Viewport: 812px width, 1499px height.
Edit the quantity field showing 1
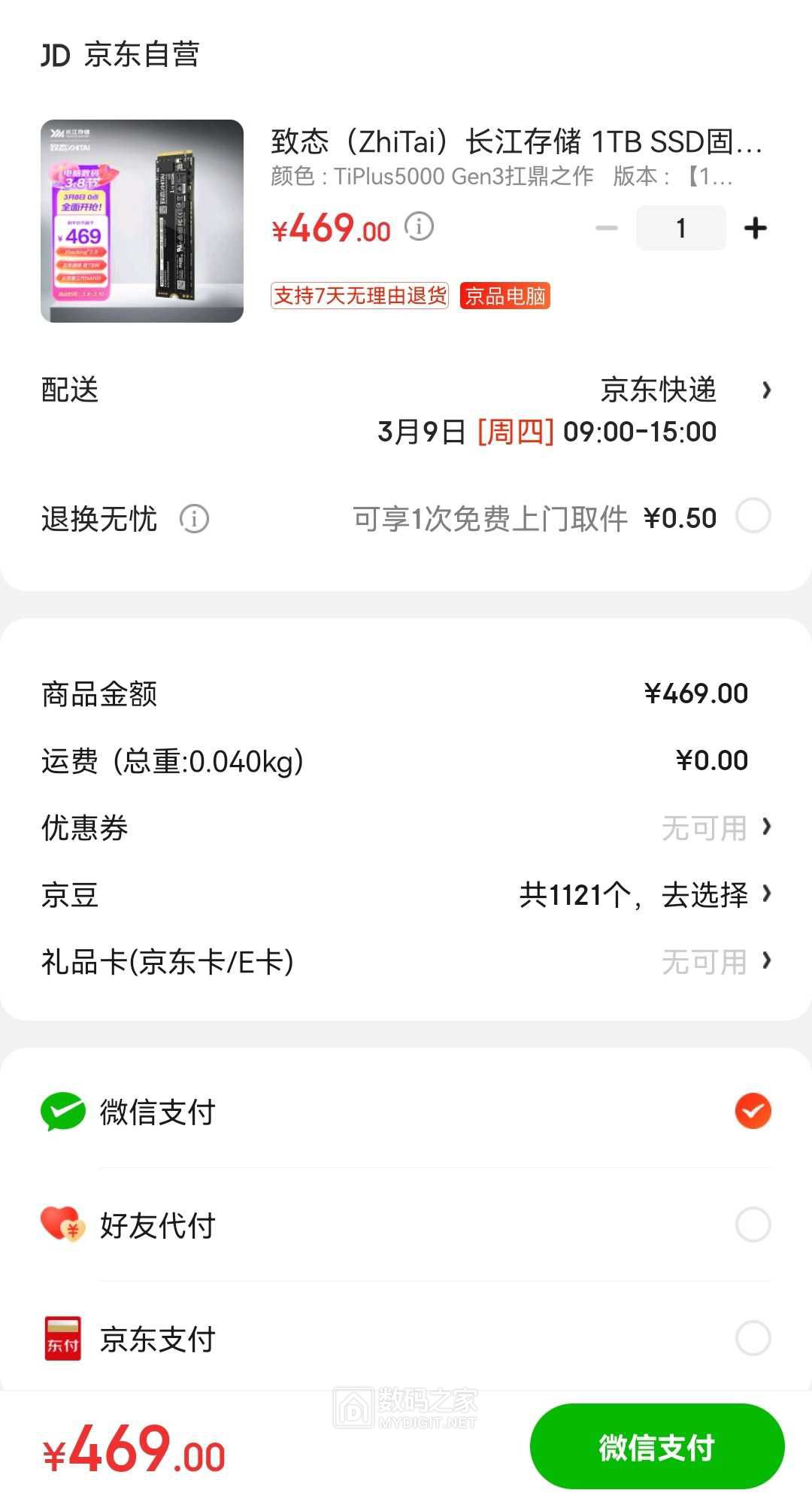pos(680,228)
